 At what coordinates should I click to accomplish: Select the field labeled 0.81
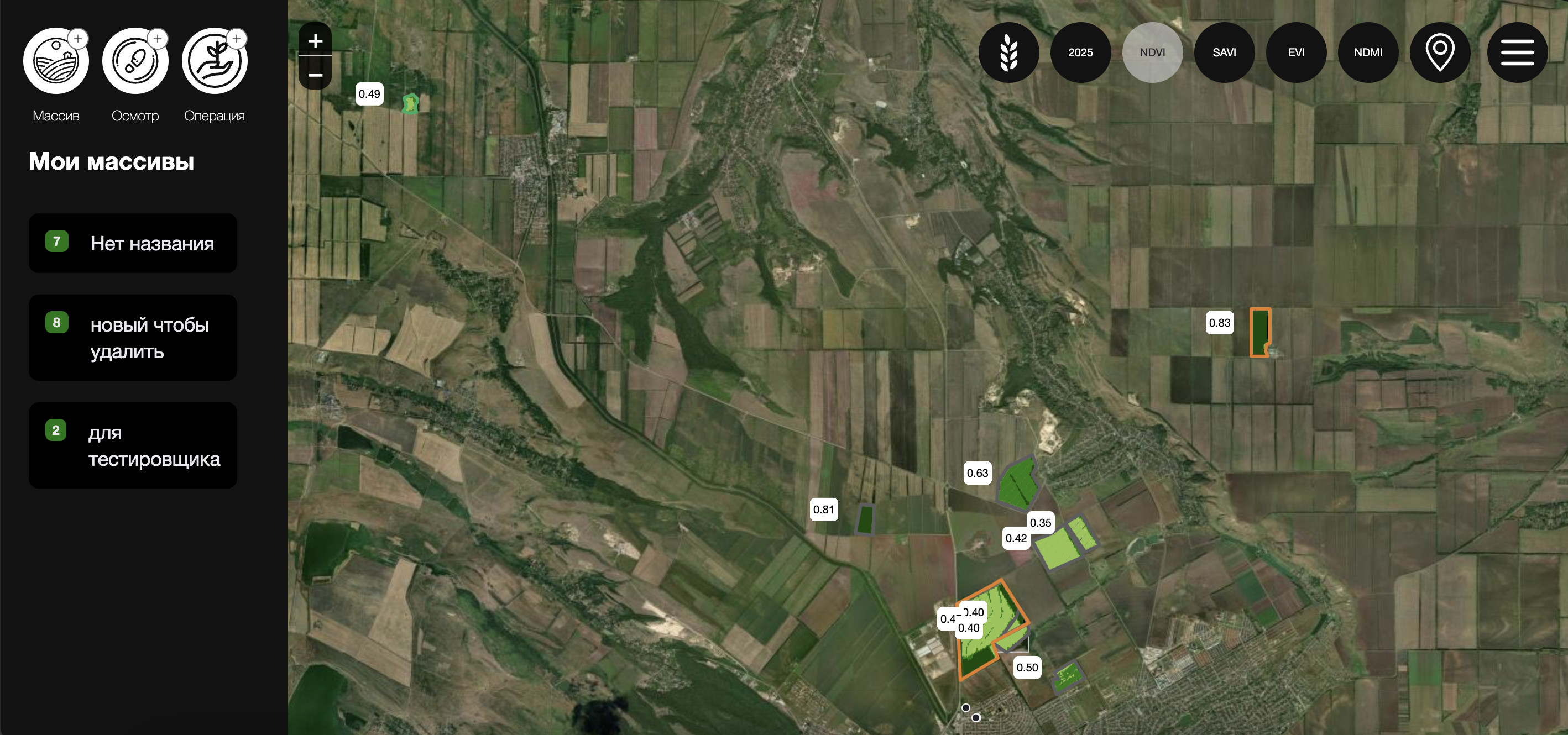pyautogui.click(x=864, y=519)
